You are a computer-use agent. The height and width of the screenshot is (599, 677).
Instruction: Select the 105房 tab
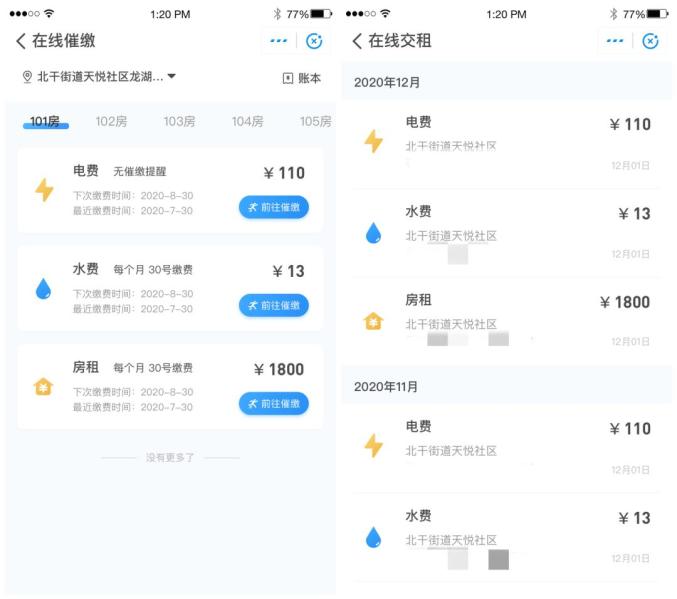[316, 121]
